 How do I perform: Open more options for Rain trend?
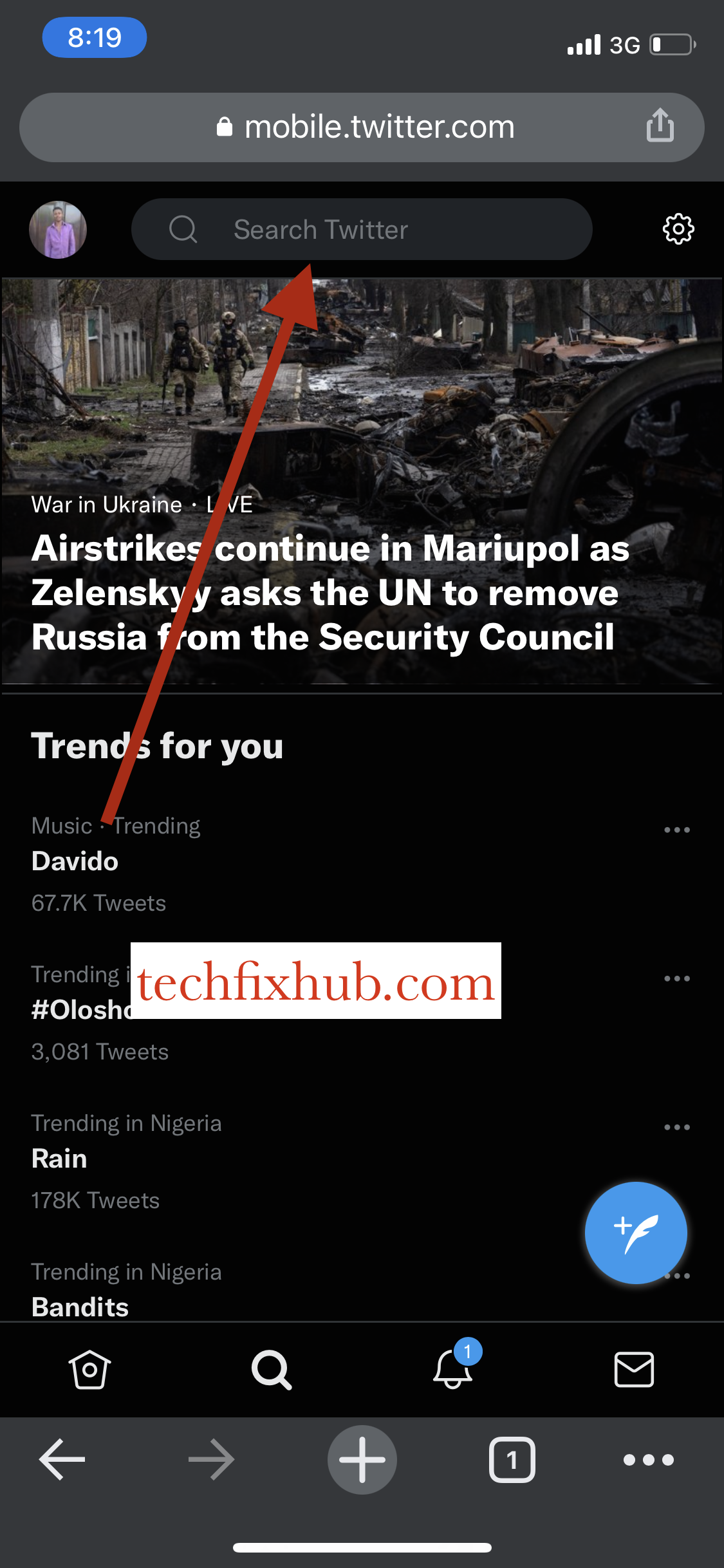(x=677, y=1127)
